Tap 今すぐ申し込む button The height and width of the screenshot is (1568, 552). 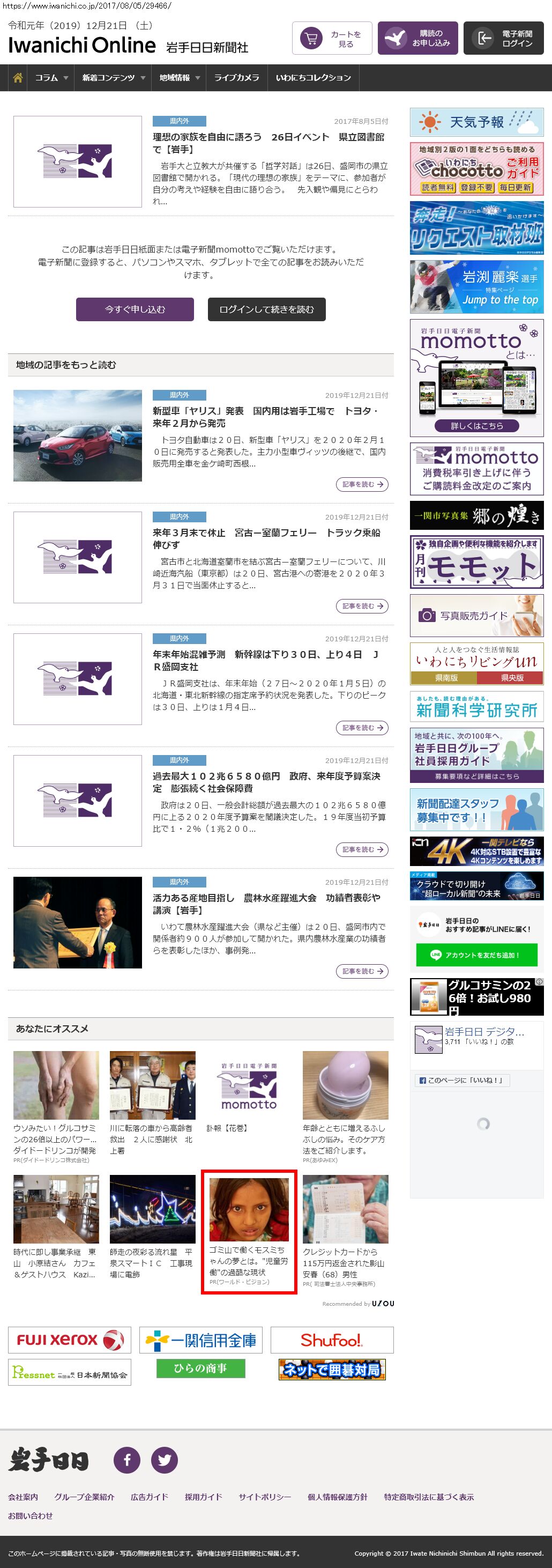click(x=135, y=309)
